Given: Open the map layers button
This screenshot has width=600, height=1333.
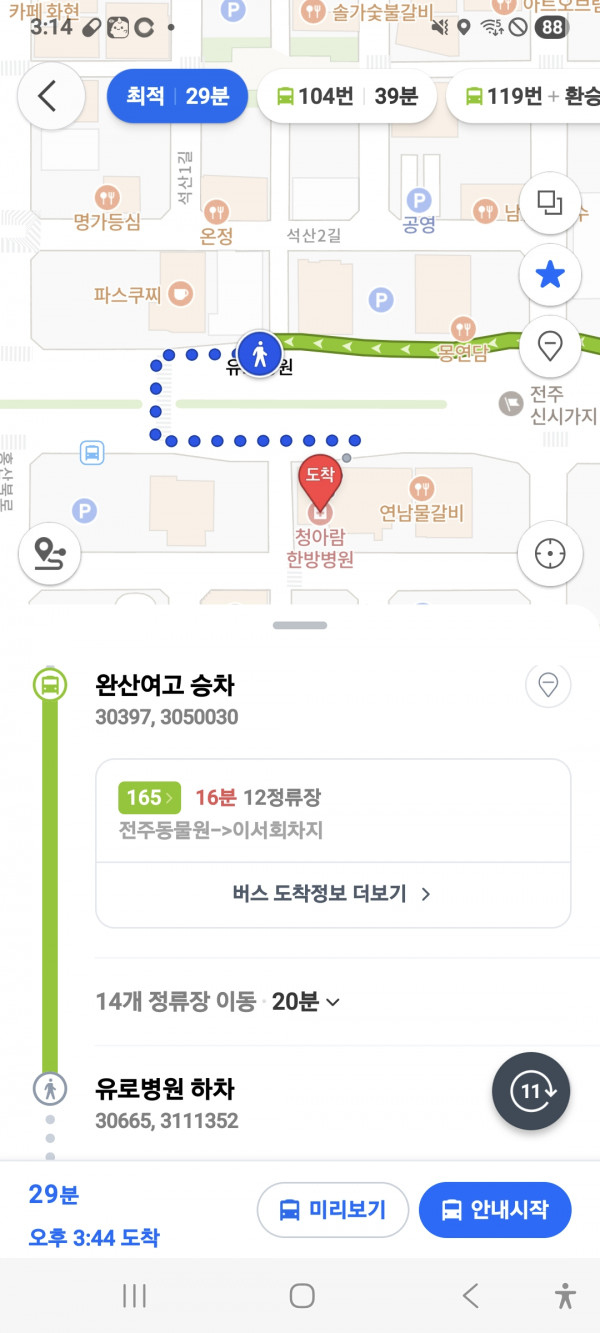Looking at the screenshot, I should coord(550,204).
